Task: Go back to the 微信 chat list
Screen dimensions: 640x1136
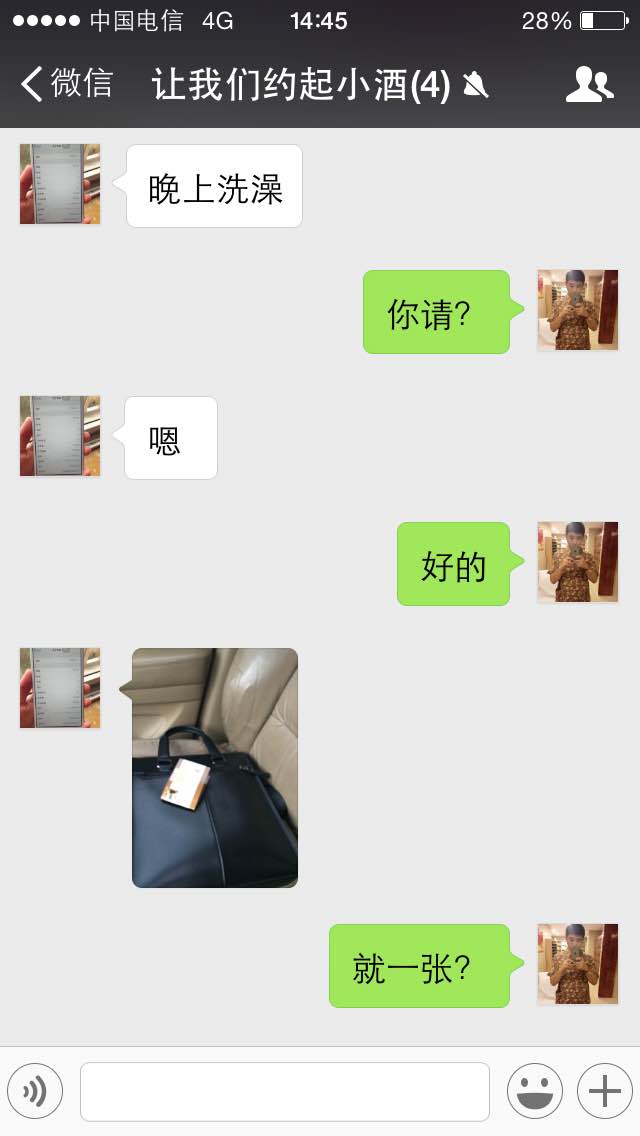Action: (x=66, y=83)
